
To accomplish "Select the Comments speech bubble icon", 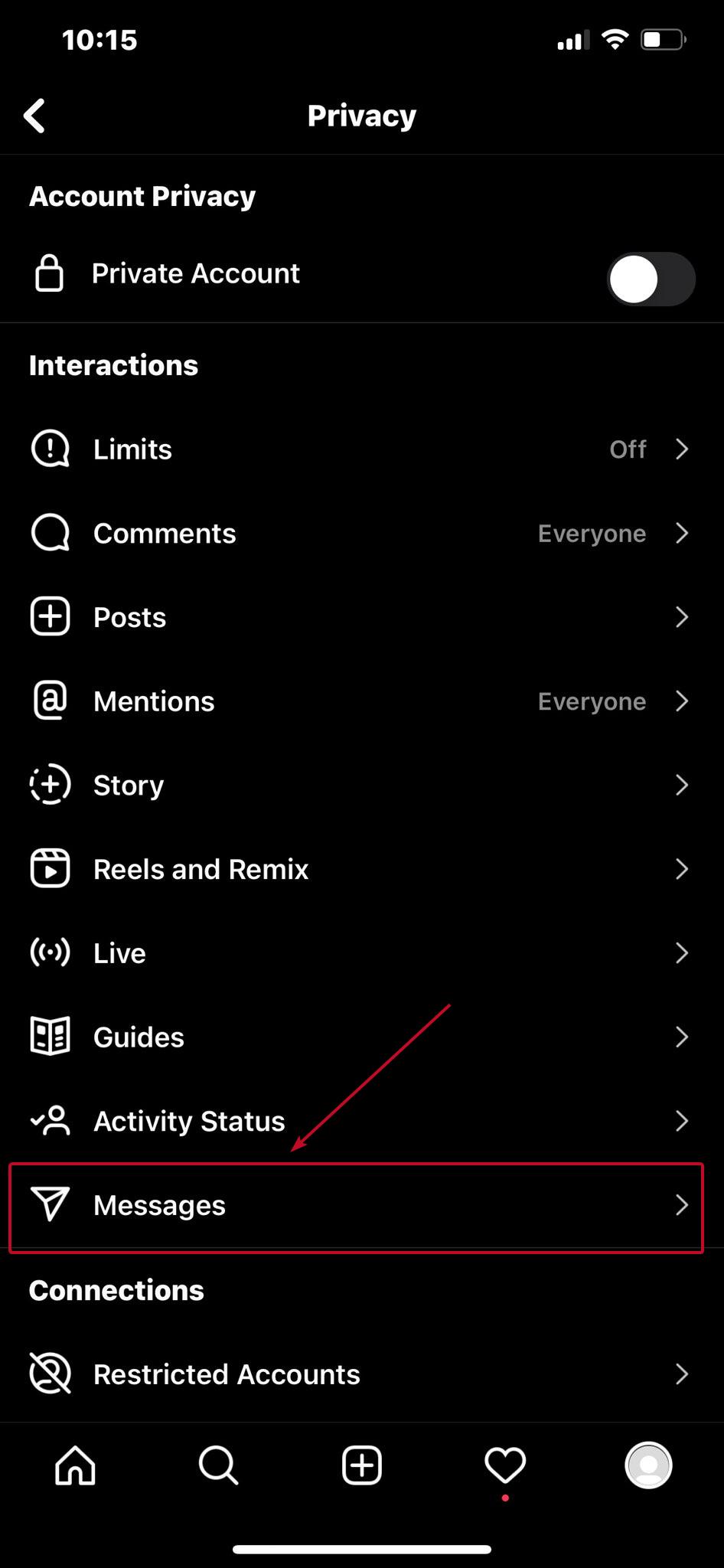I will pos(49,533).
